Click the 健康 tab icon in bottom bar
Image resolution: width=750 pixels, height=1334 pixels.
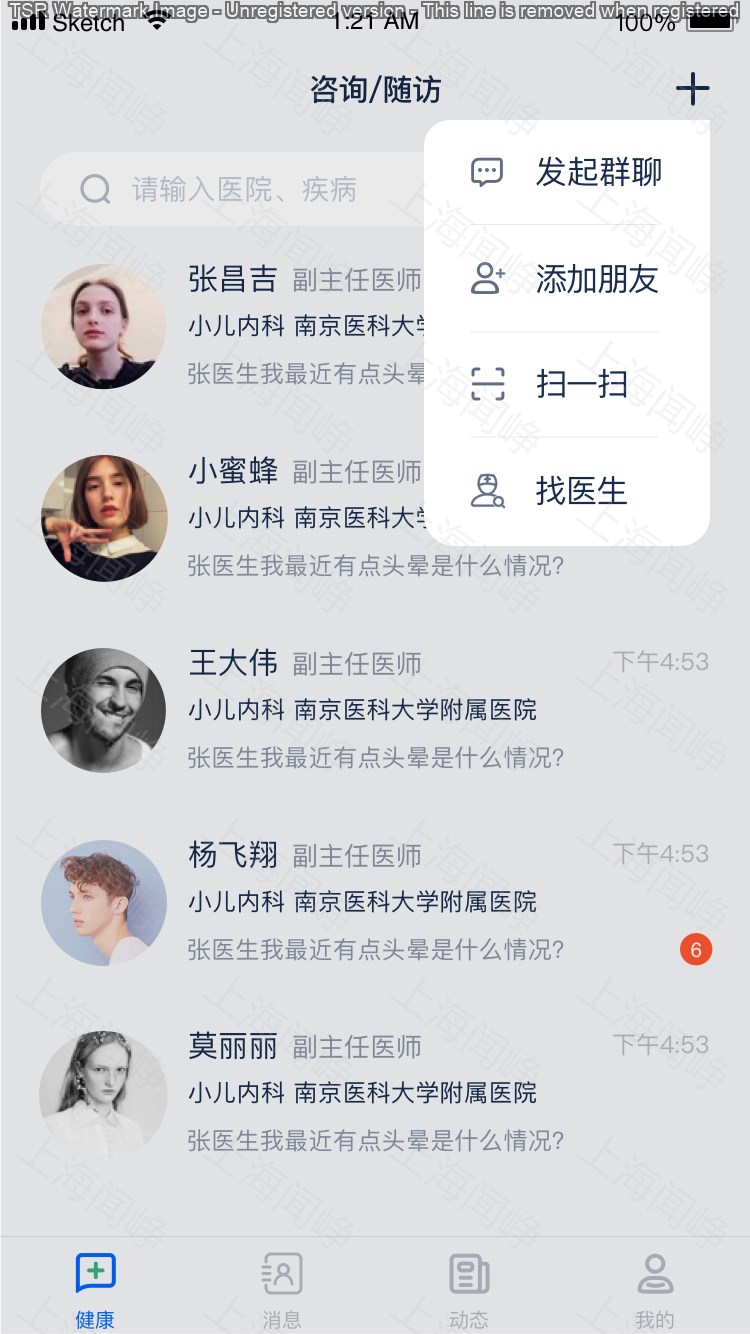pos(95,1272)
